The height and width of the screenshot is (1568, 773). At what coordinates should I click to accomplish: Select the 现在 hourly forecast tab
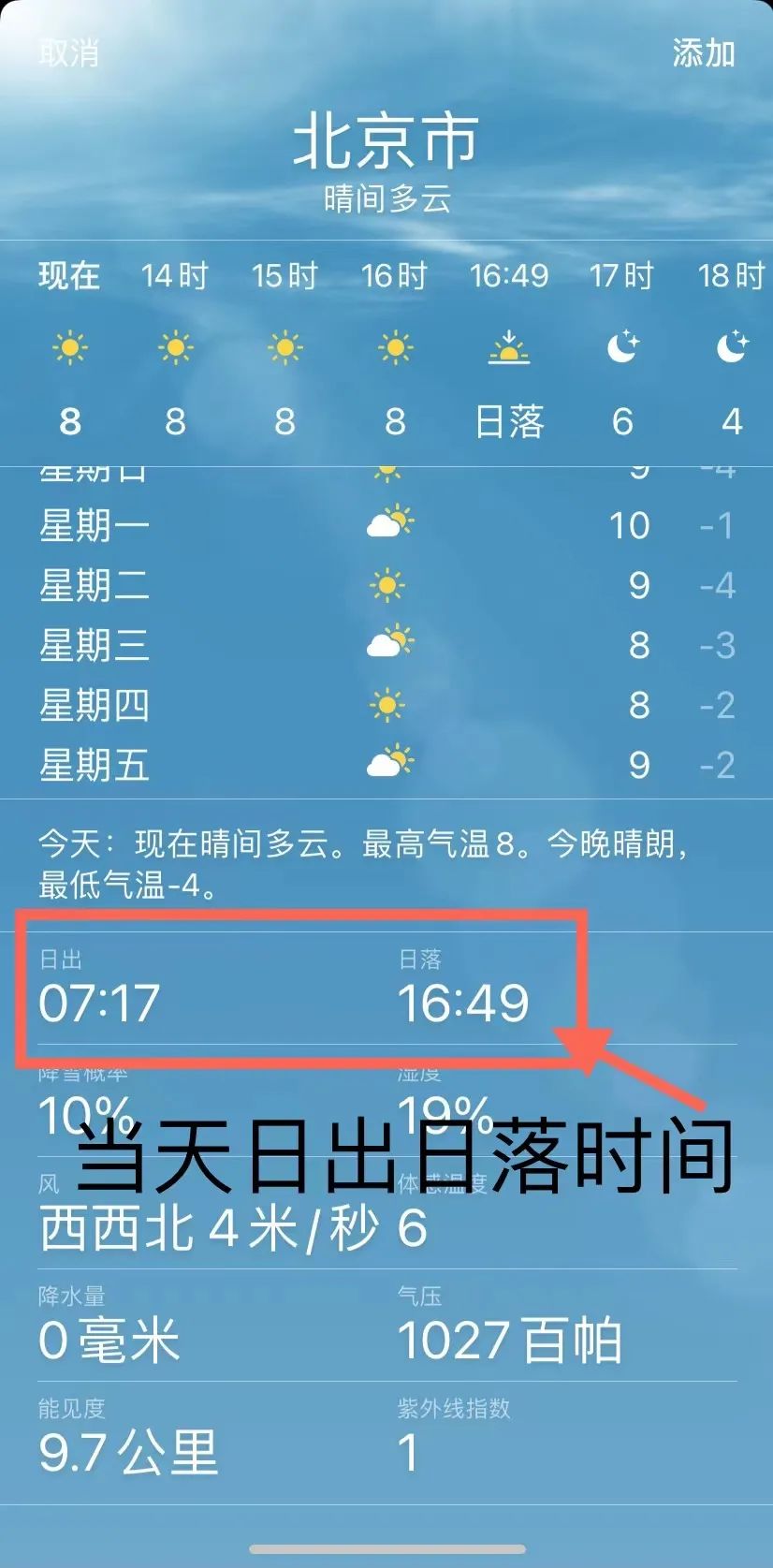pyautogui.click(x=67, y=276)
